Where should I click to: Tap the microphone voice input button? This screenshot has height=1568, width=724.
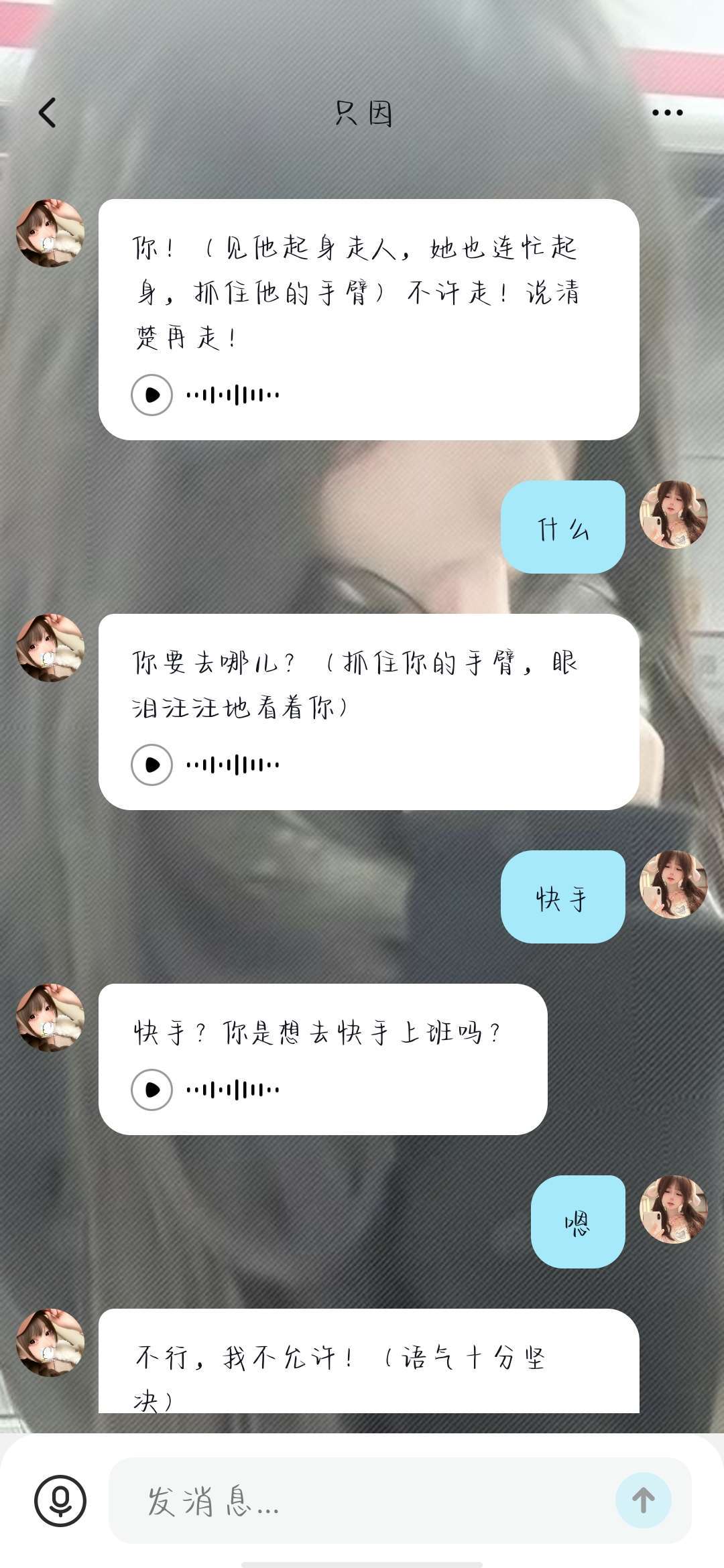60,1500
